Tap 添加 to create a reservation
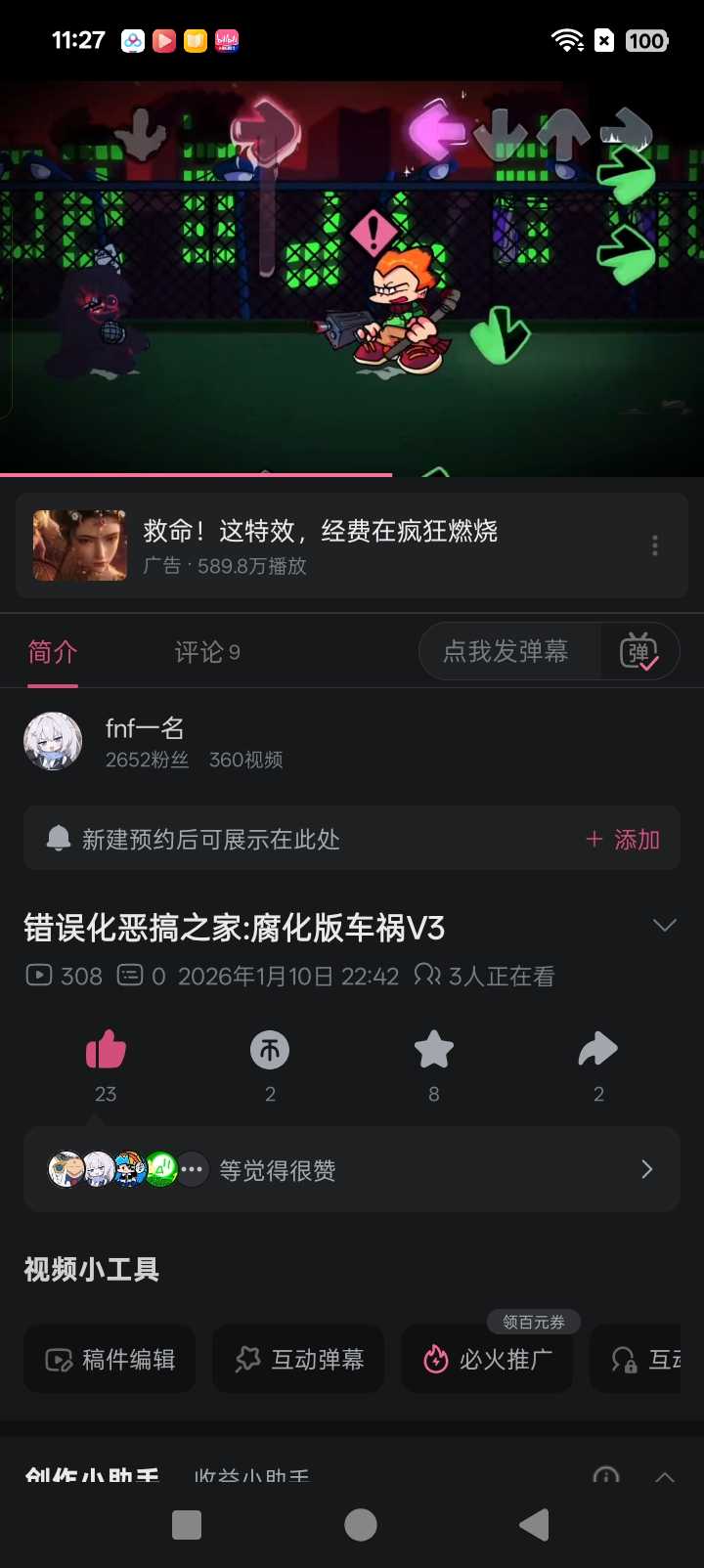704x1568 pixels. click(624, 840)
